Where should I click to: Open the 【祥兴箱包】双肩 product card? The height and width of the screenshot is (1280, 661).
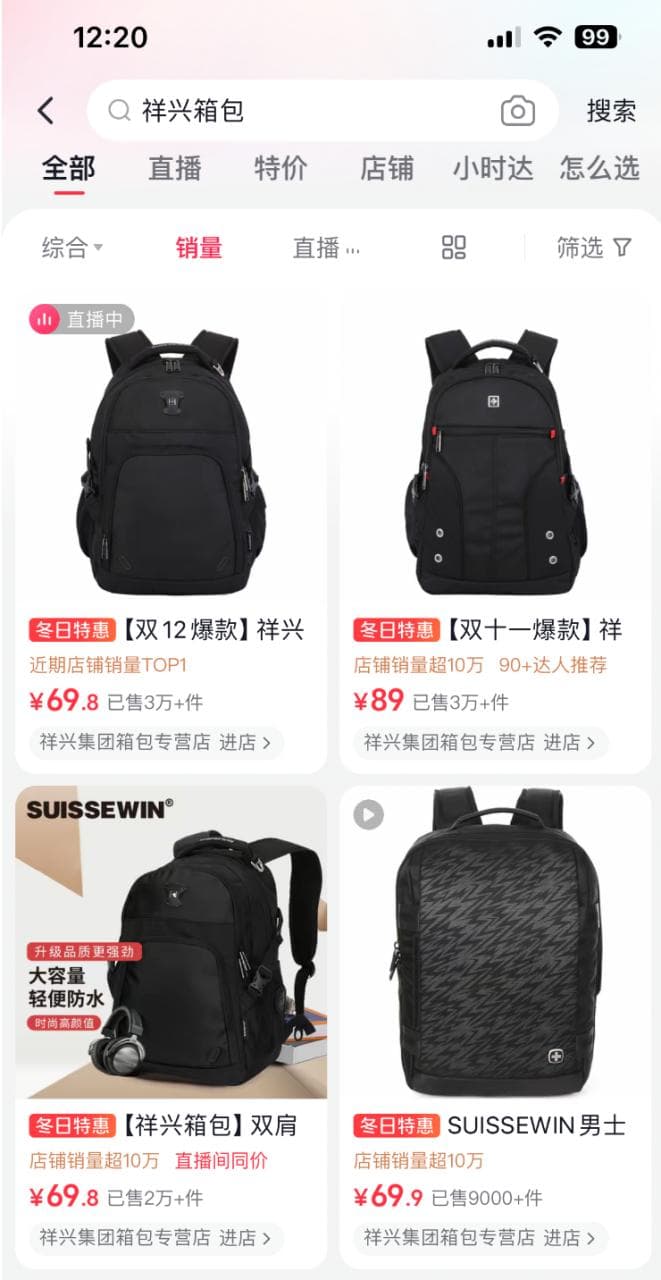[x=170, y=950]
